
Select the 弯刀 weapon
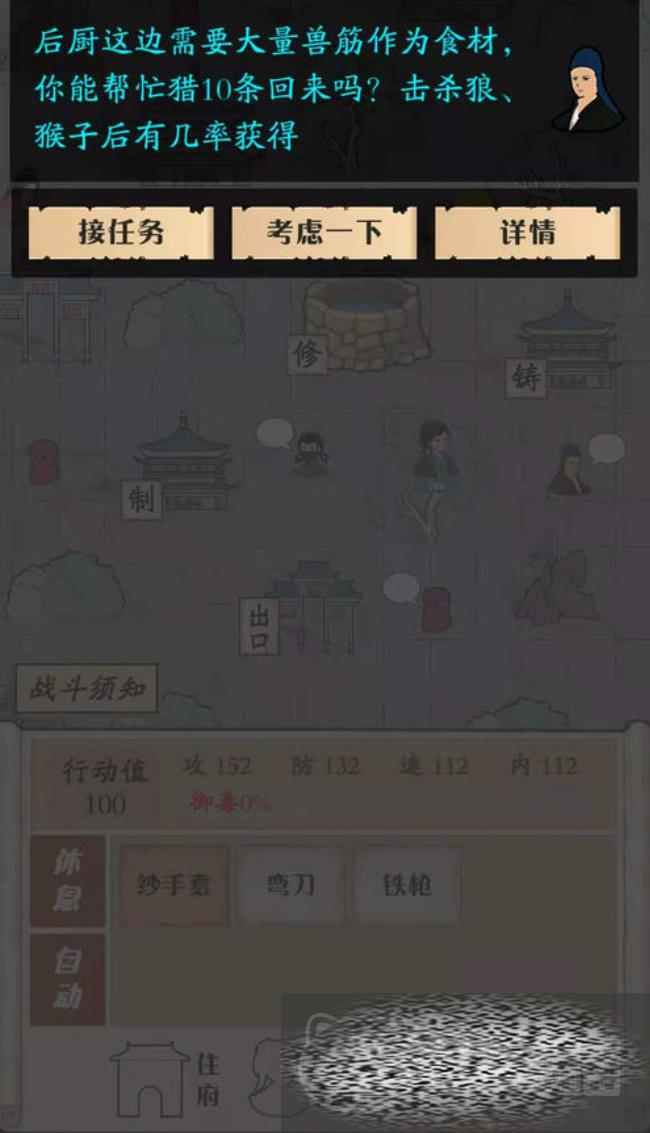click(291, 885)
